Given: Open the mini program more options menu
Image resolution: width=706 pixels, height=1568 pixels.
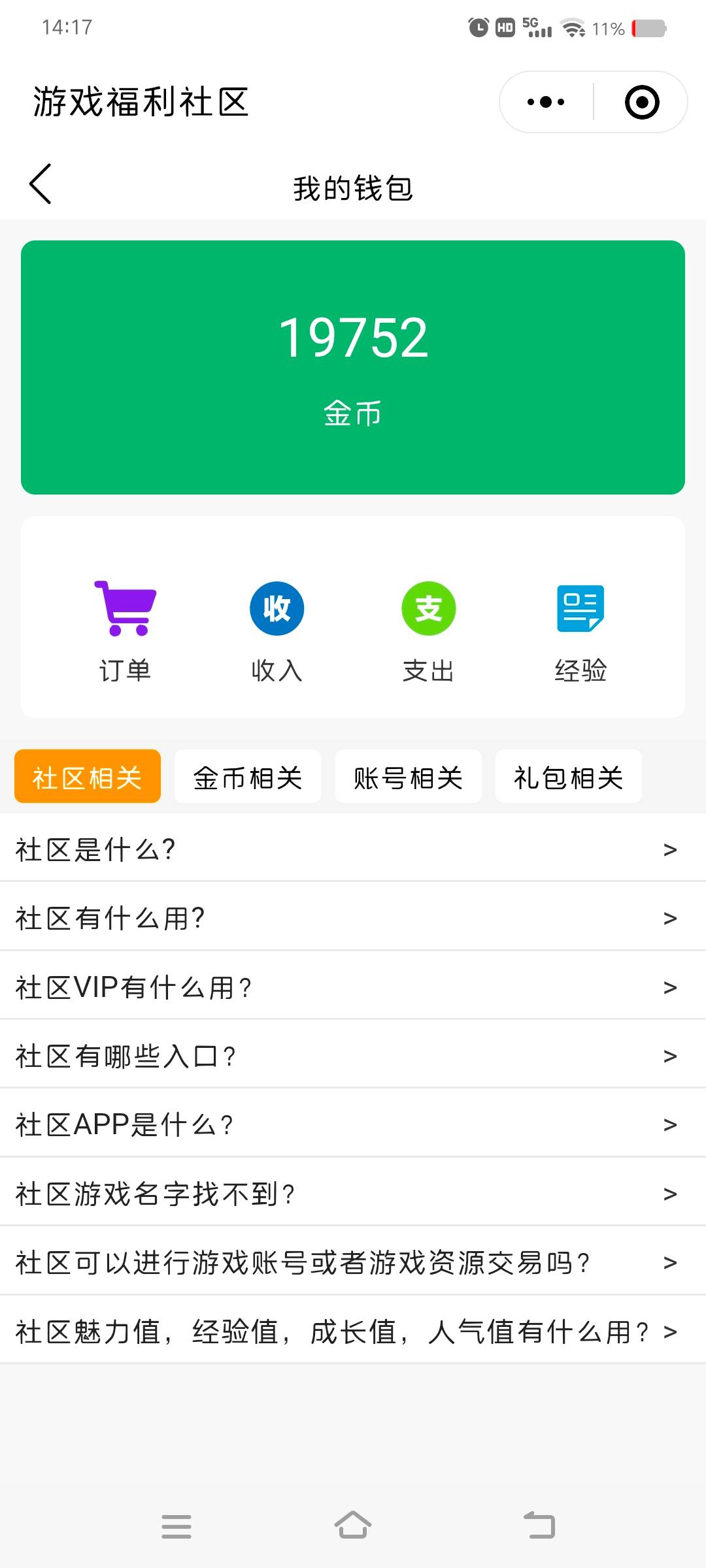Looking at the screenshot, I should coord(546,102).
